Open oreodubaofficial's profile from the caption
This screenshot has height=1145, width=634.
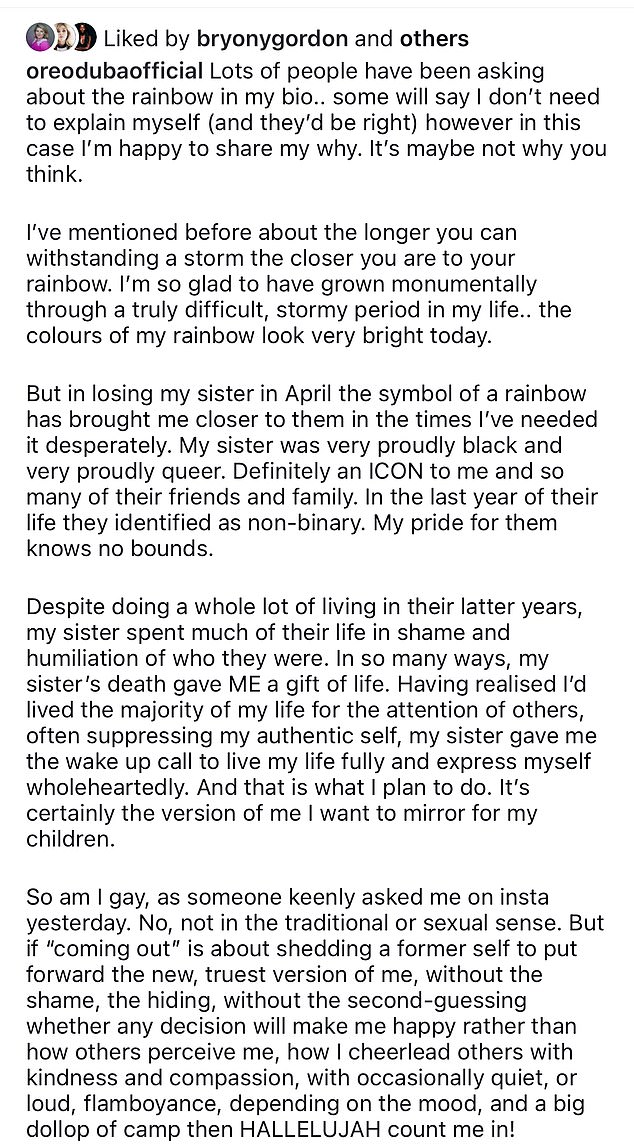pyautogui.click(x=115, y=71)
